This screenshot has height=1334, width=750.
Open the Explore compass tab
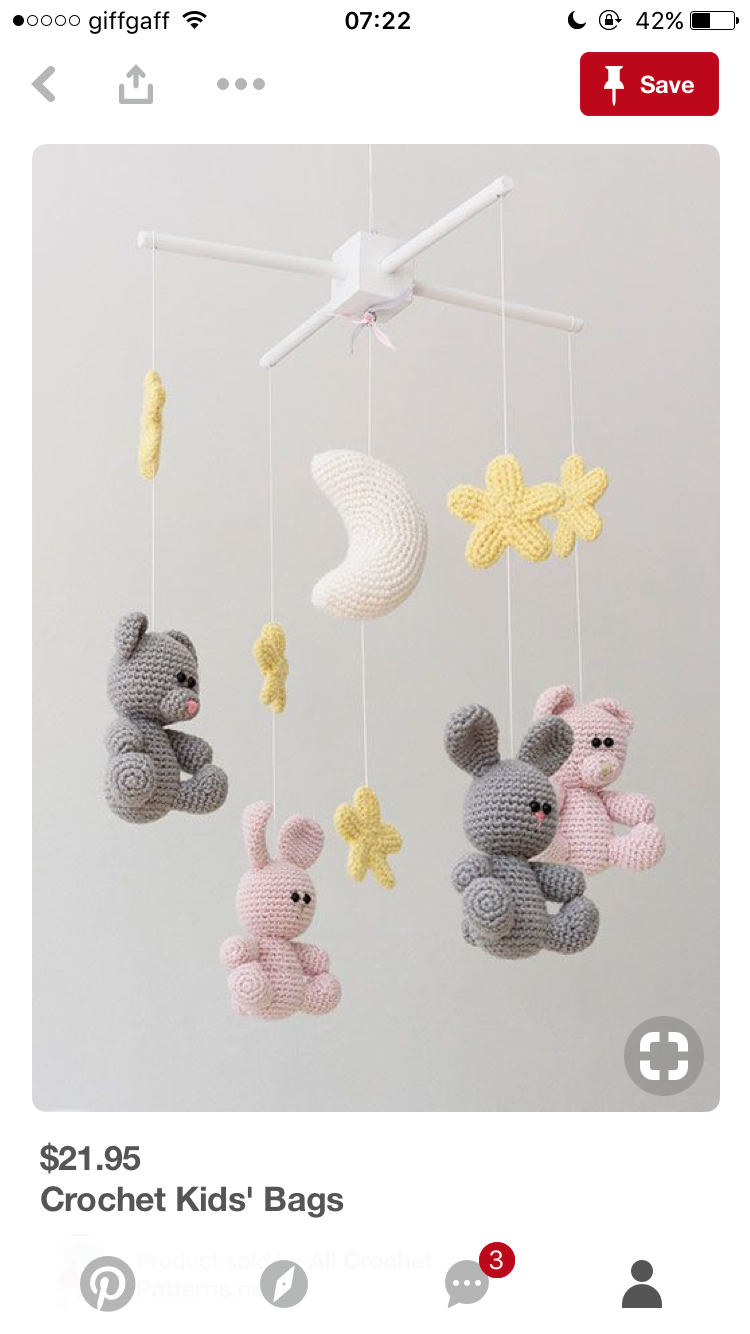pos(284,1283)
